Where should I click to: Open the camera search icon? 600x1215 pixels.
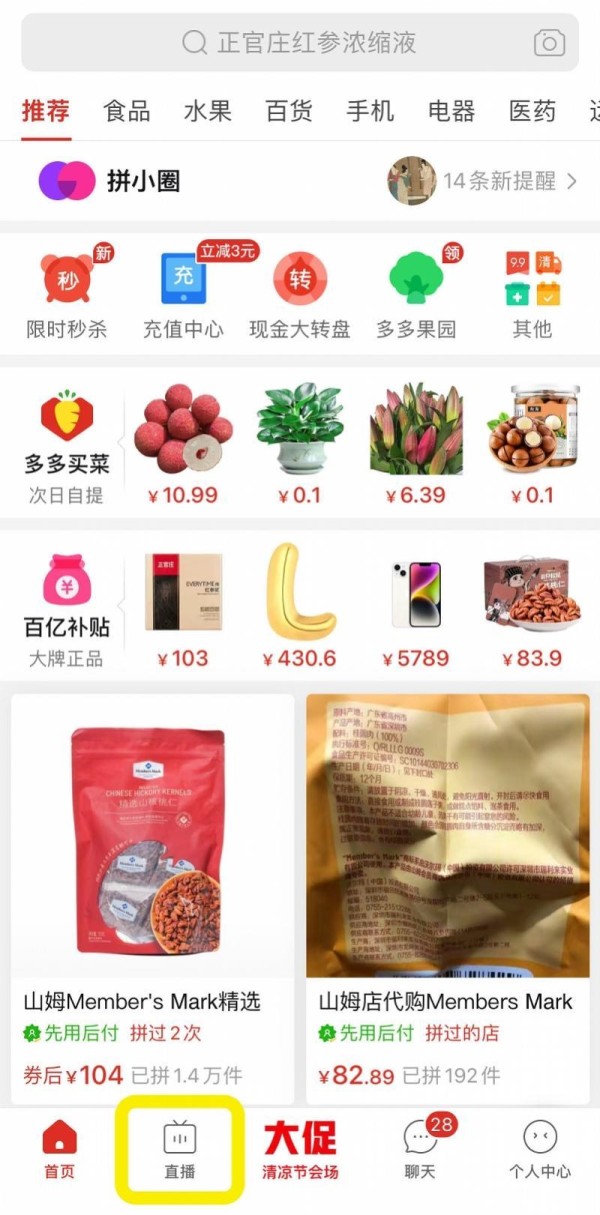coord(549,43)
